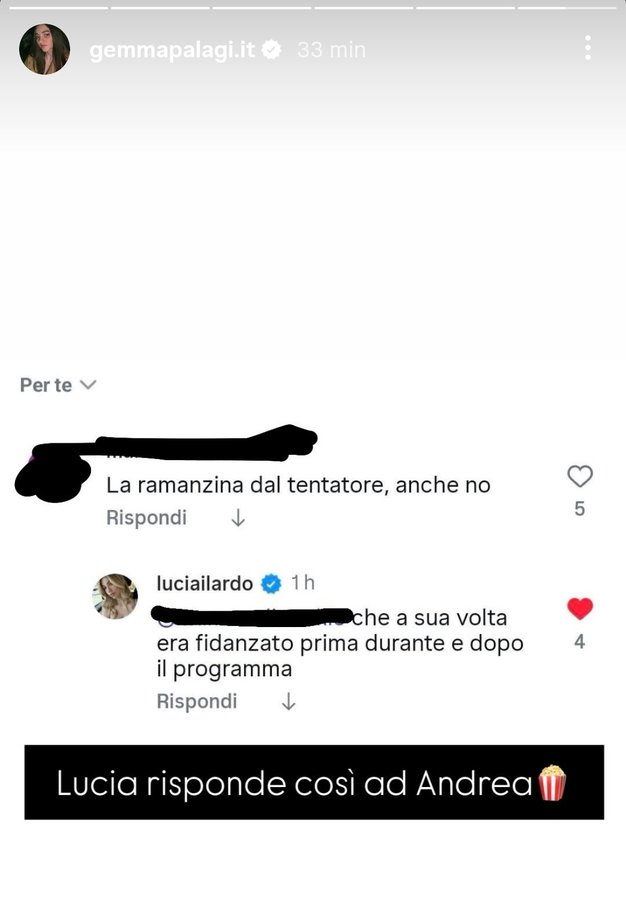
Task: Open the story overflow menu
Action: click(x=588, y=47)
